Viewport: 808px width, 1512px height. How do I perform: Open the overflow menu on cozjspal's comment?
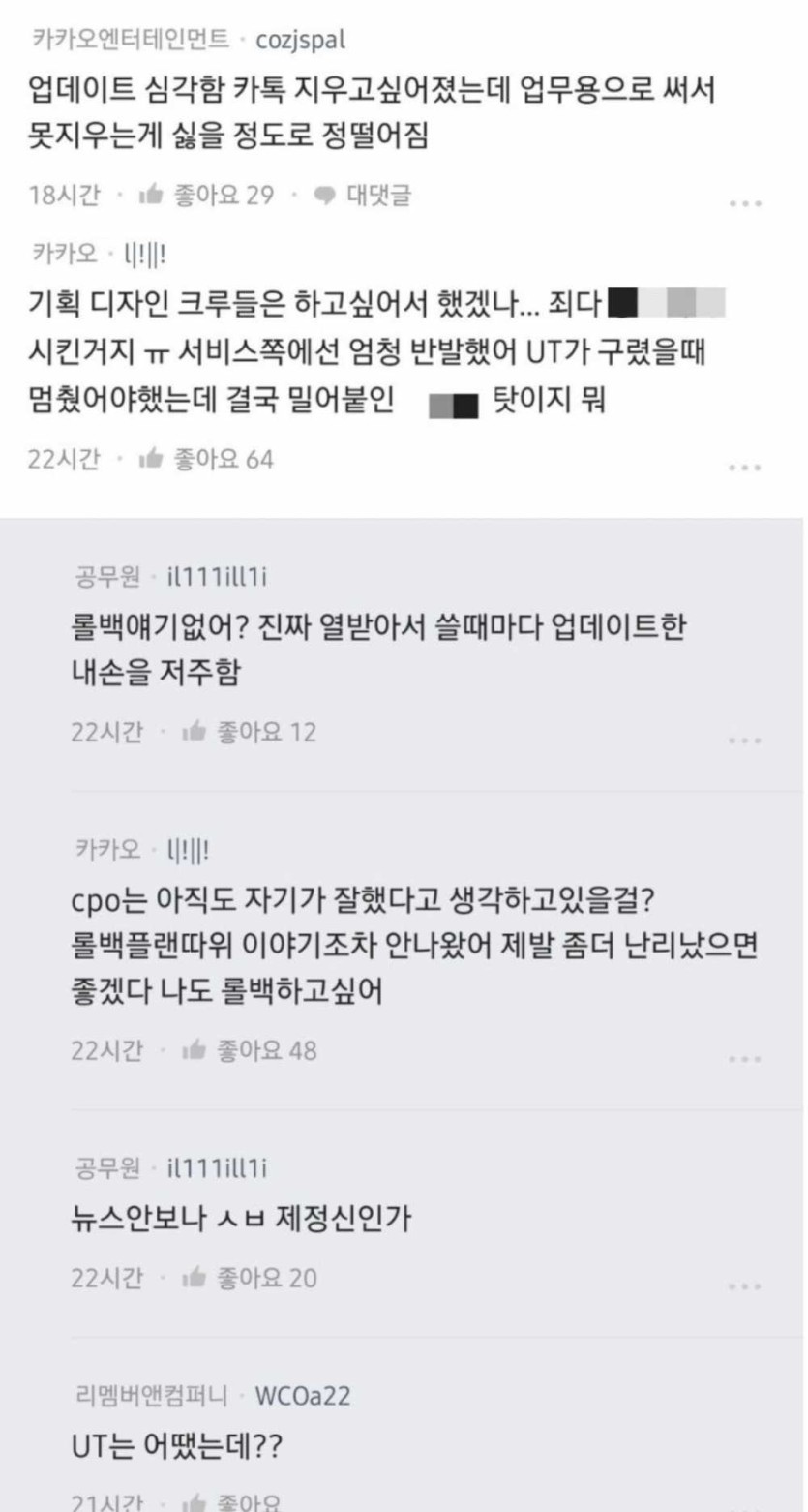[745, 203]
